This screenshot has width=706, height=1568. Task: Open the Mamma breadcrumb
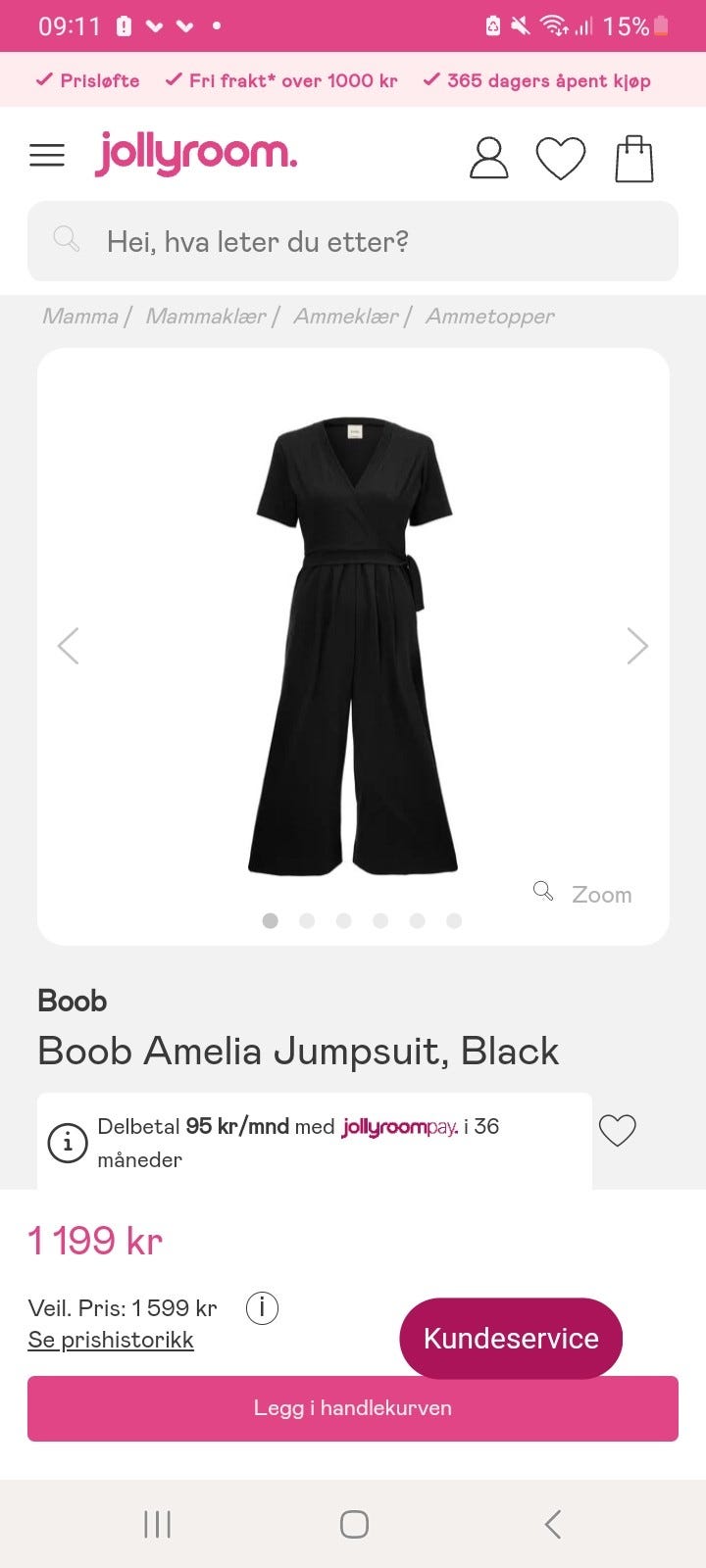pyautogui.click(x=80, y=317)
